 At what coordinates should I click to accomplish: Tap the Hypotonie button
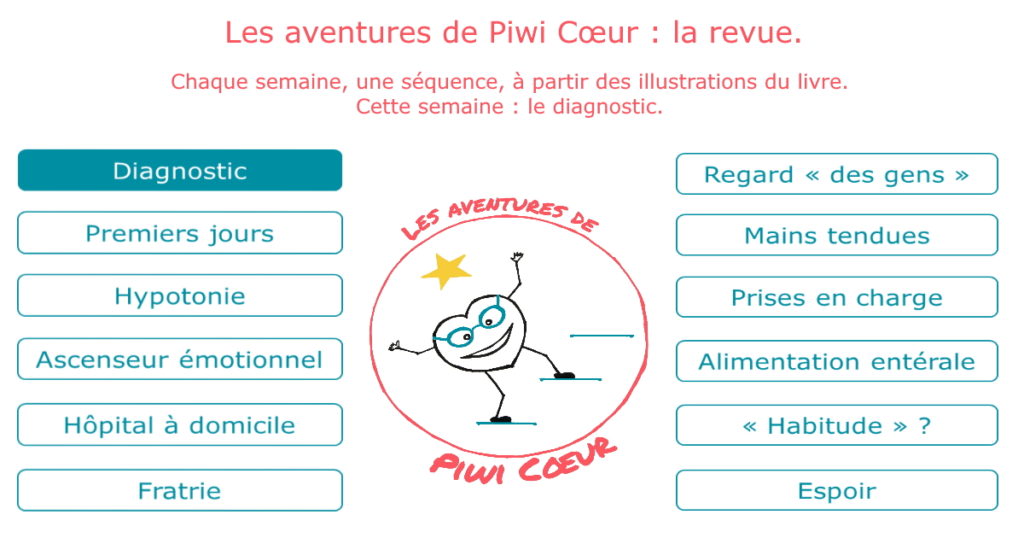180,296
